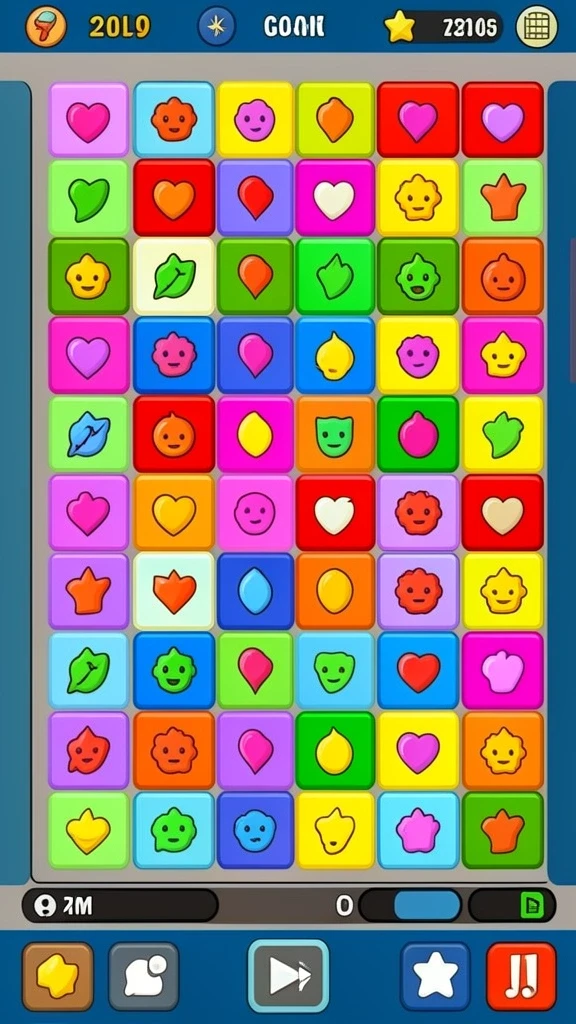Open the grid menu icon at top
This screenshot has width=576, height=1024.
click(x=537, y=27)
